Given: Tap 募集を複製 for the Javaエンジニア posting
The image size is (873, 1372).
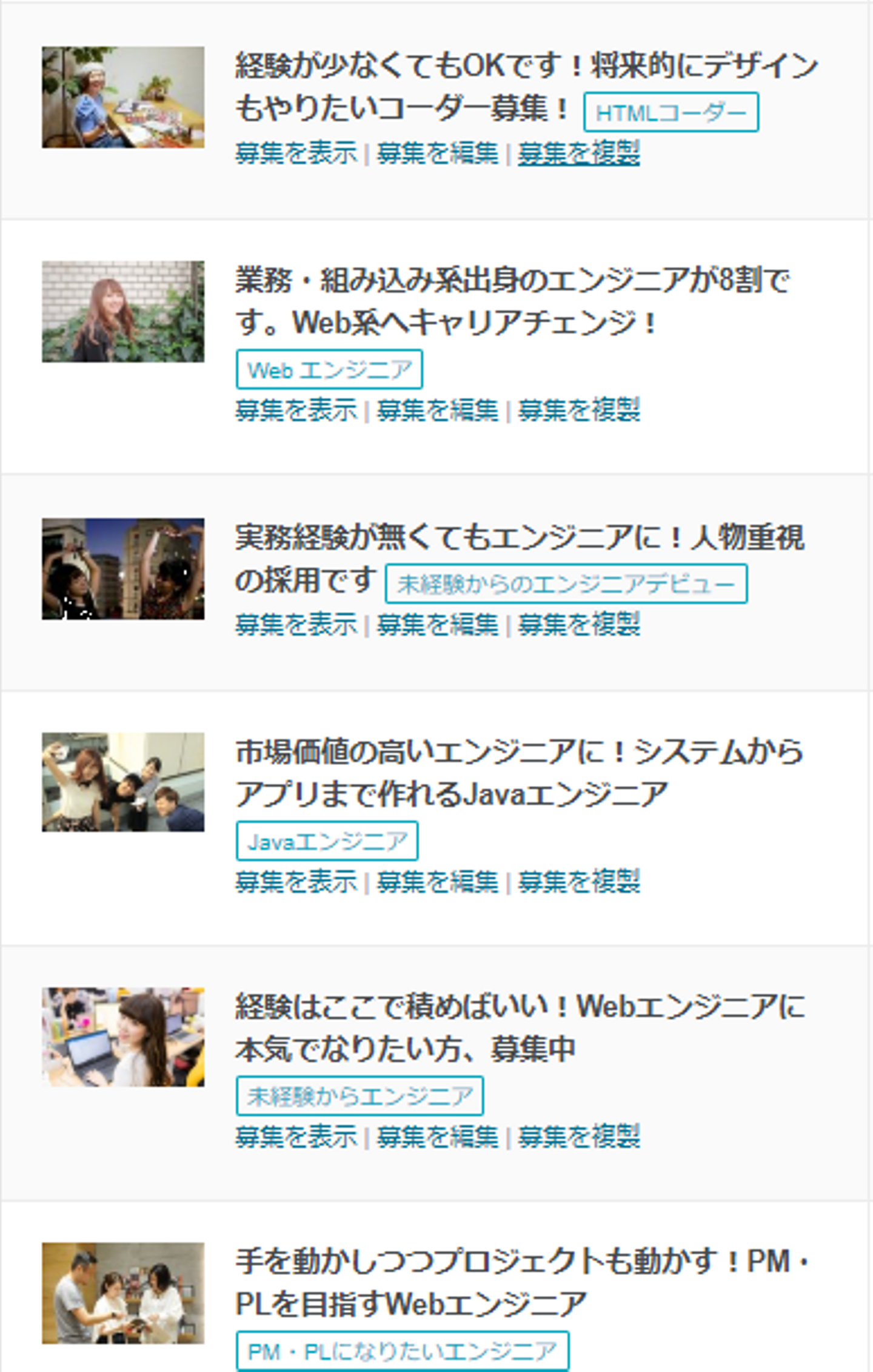Looking at the screenshot, I should tap(578, 881).
